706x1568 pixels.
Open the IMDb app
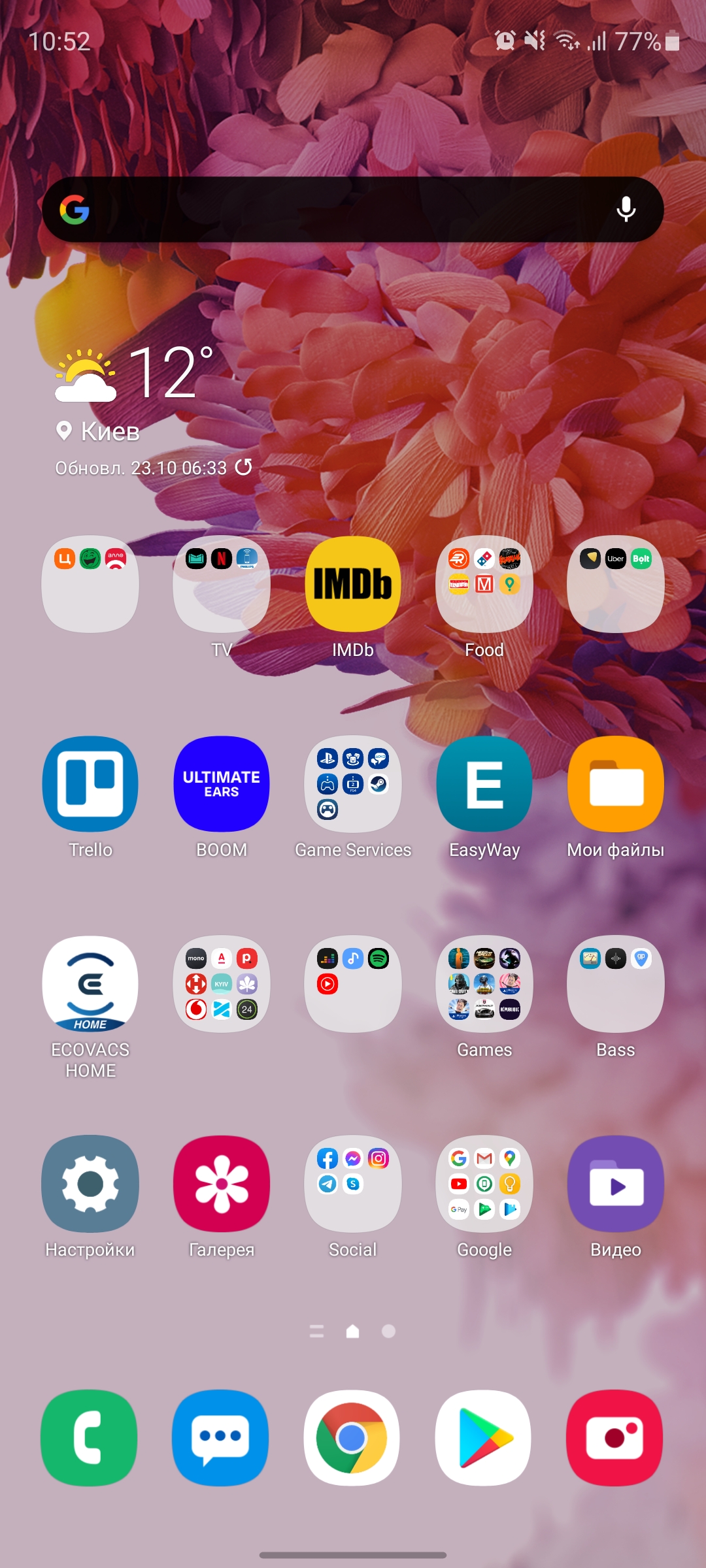pos(352,584)
